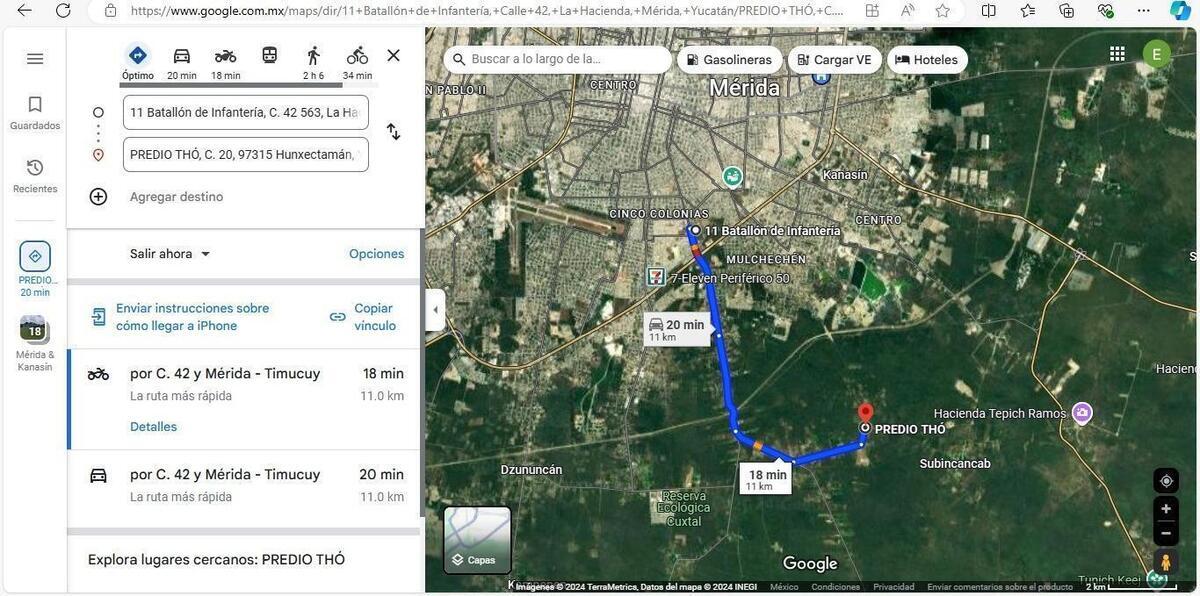1200x596 pixels.
Task: Expand the Salir ahora dropdown
Action: pos(171,254)
